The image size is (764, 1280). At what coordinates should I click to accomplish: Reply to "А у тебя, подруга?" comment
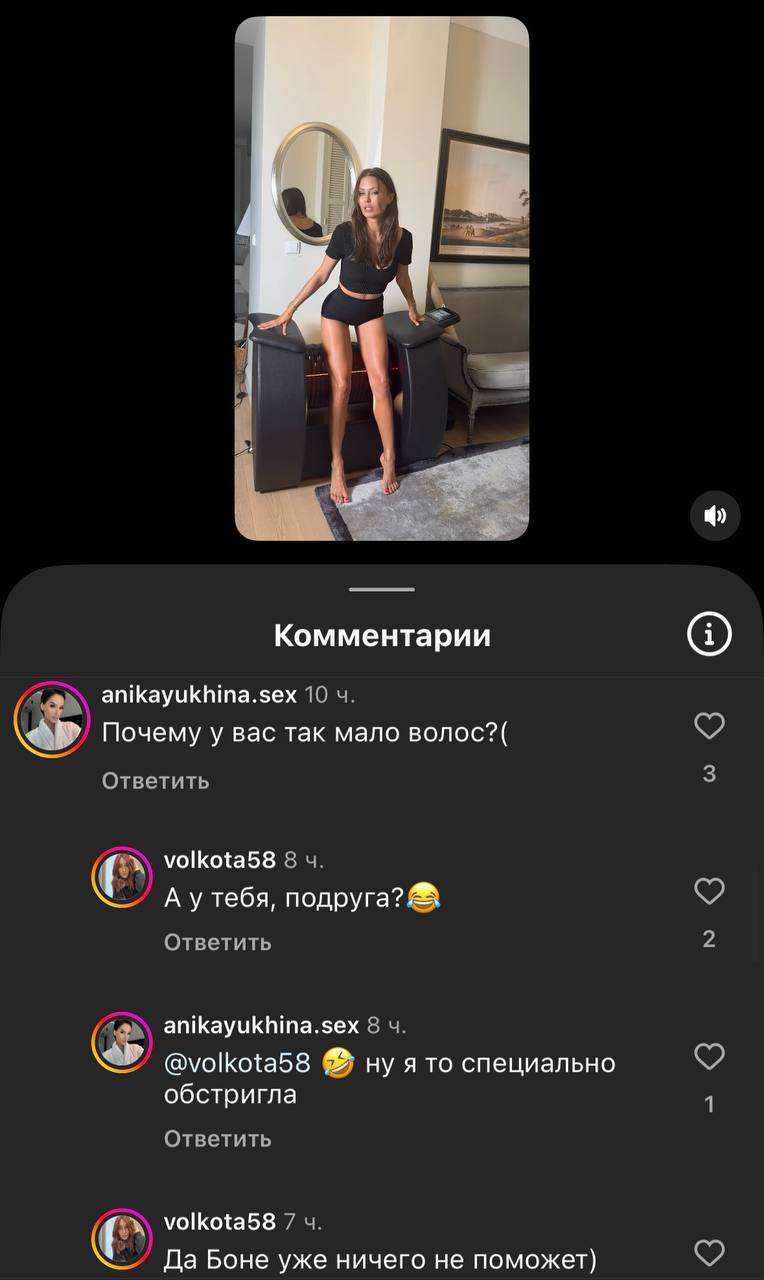pyautogui.click(x=217, y=942)
